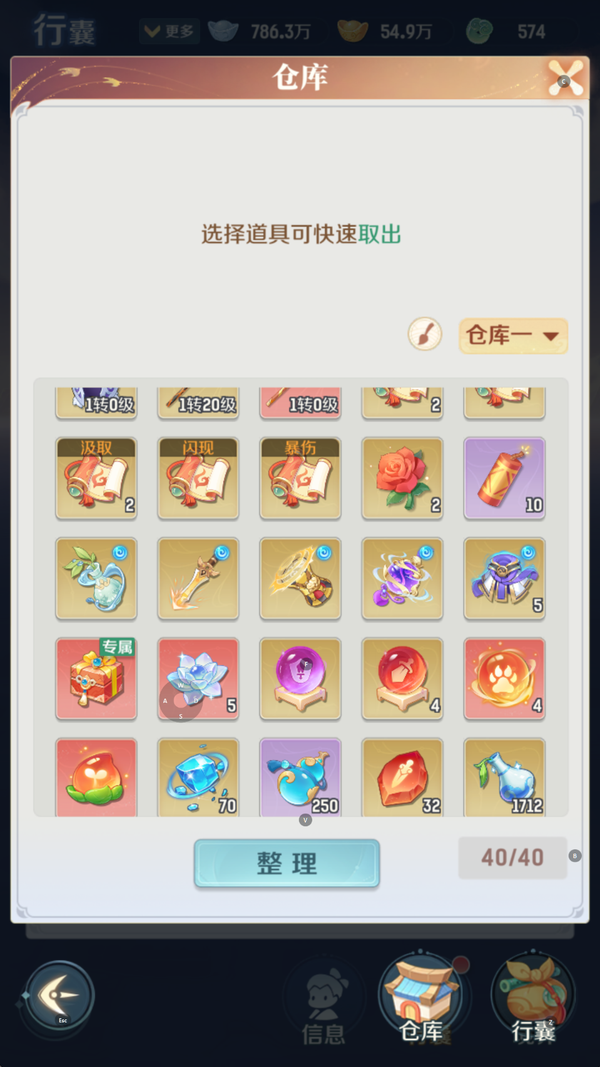Expand the 更多 currency dropdown
600x1067 pixels.
168,31
